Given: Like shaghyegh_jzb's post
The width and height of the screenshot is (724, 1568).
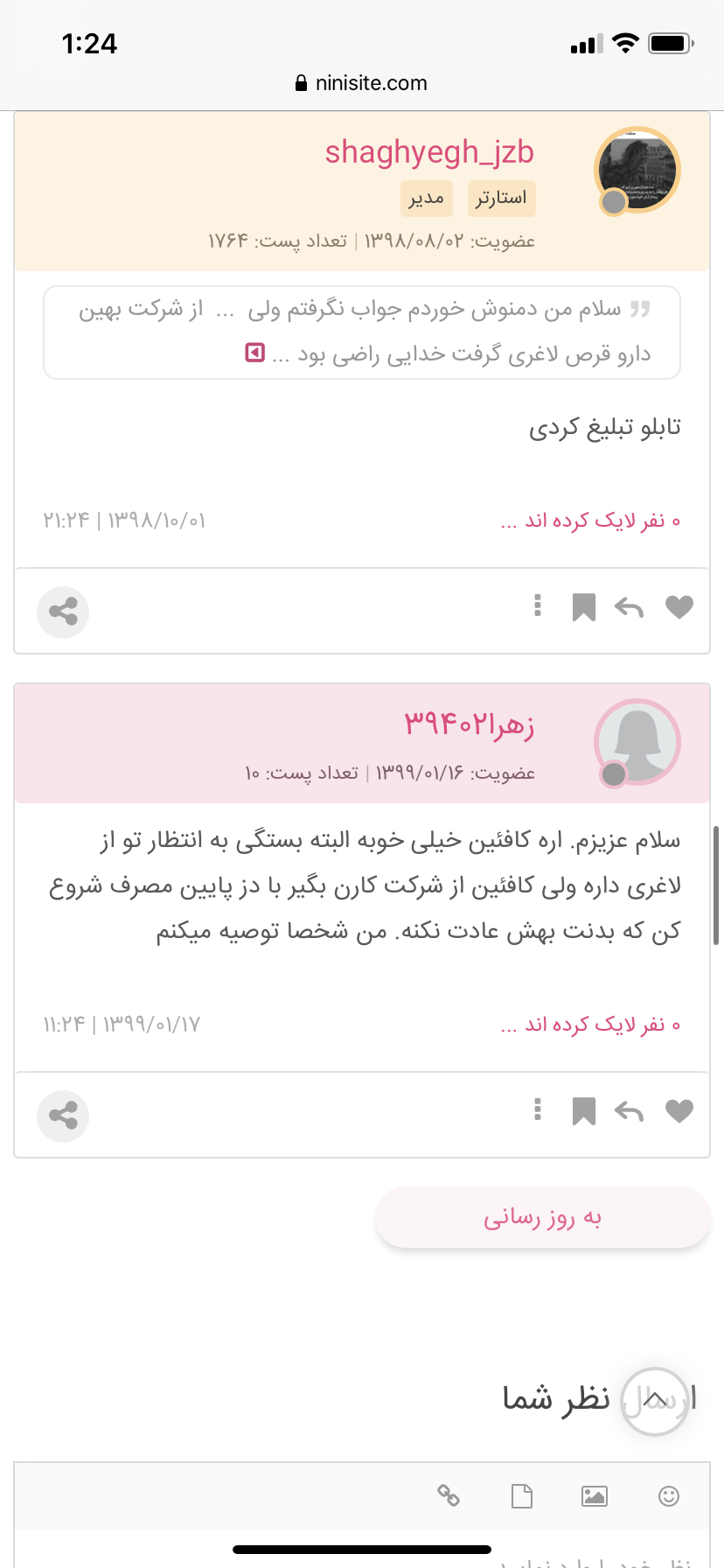Looking at the screenshot, I should [679, 606].
